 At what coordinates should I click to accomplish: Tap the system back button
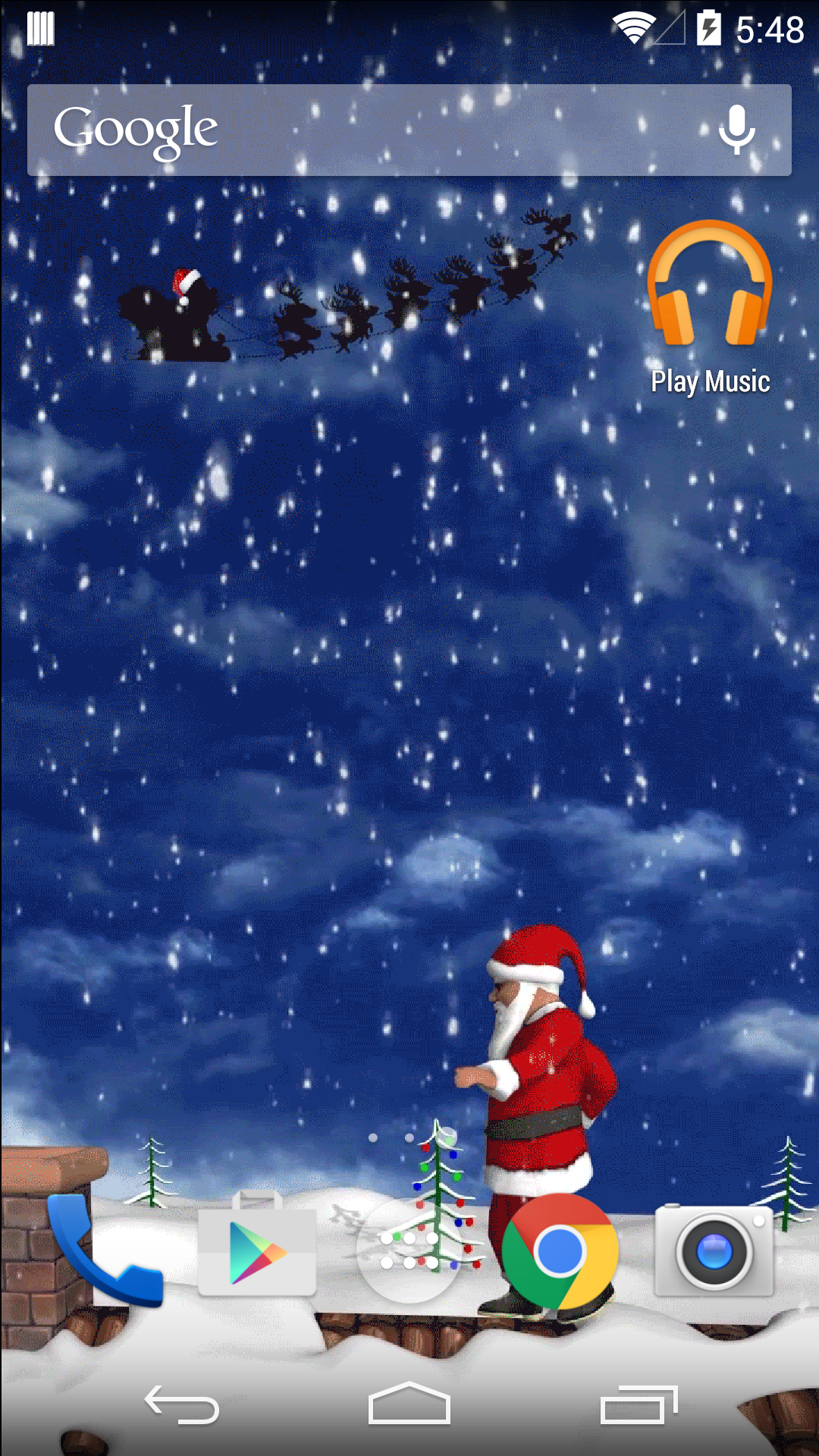pos(182,1404)
